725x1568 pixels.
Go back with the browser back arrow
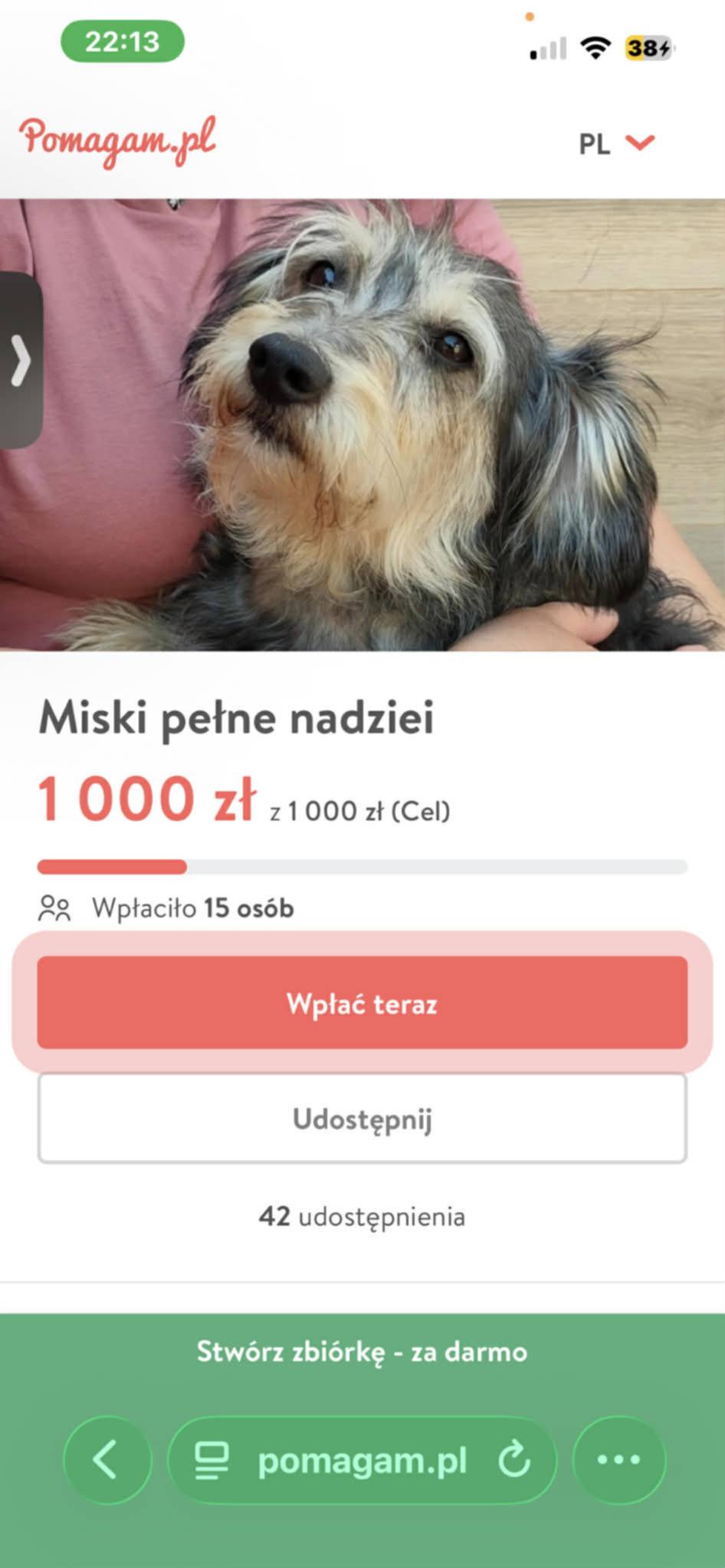click(x=107, y=1459)
